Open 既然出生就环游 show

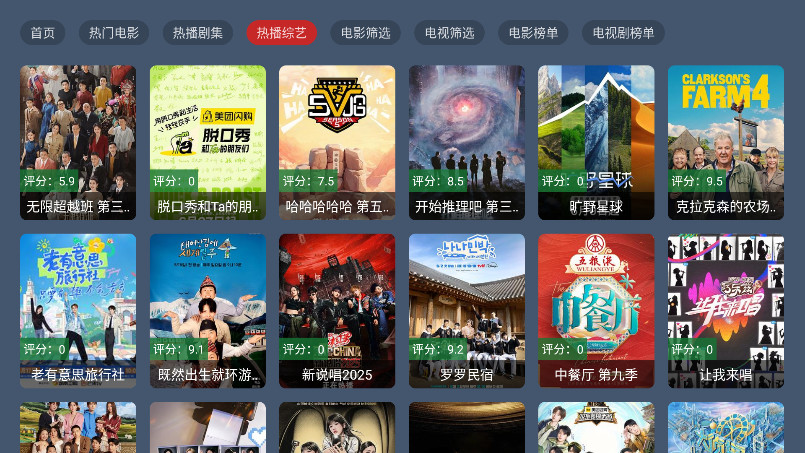point(208,310)
